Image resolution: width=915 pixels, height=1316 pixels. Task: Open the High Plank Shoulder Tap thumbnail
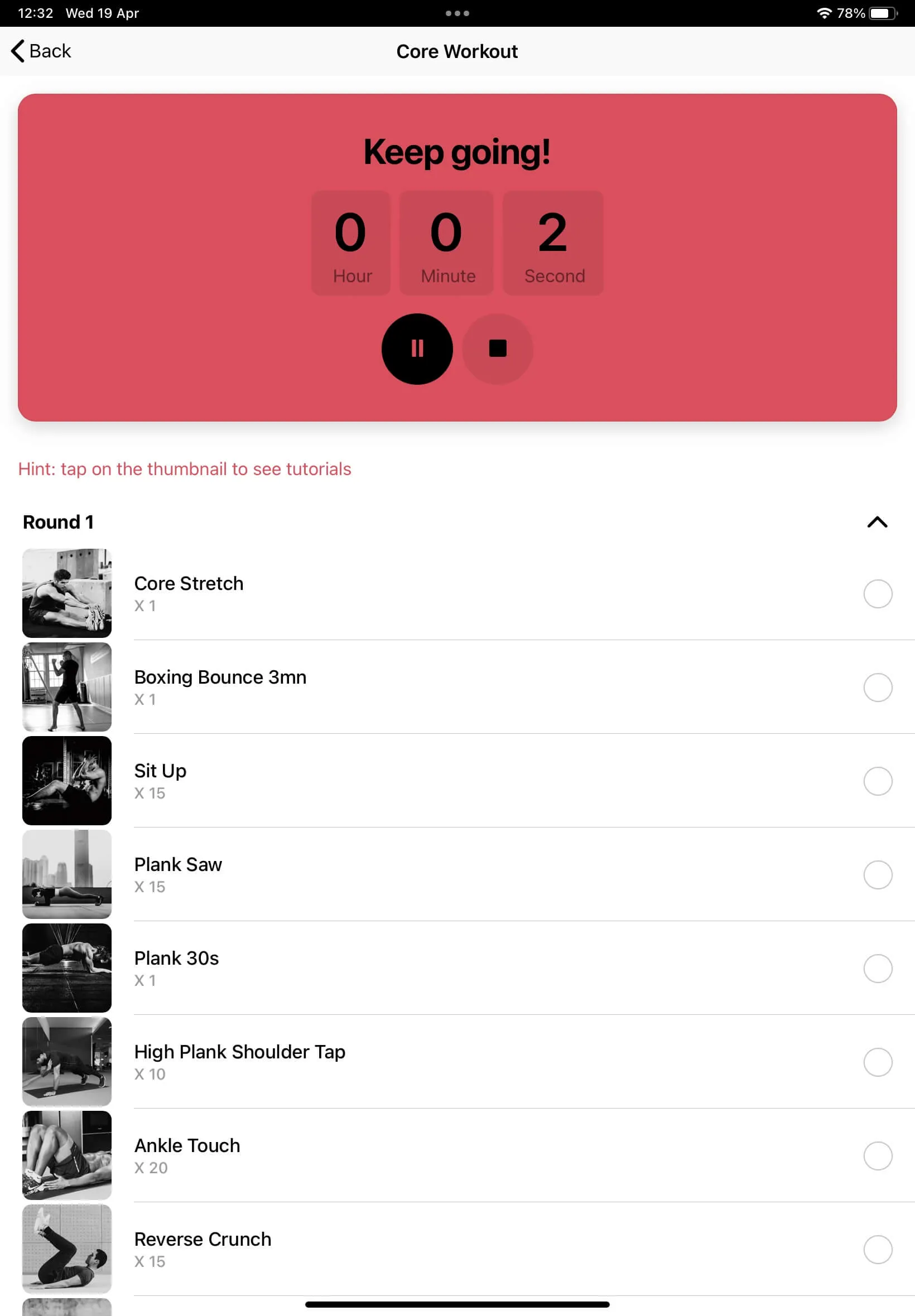[67, 1062]
